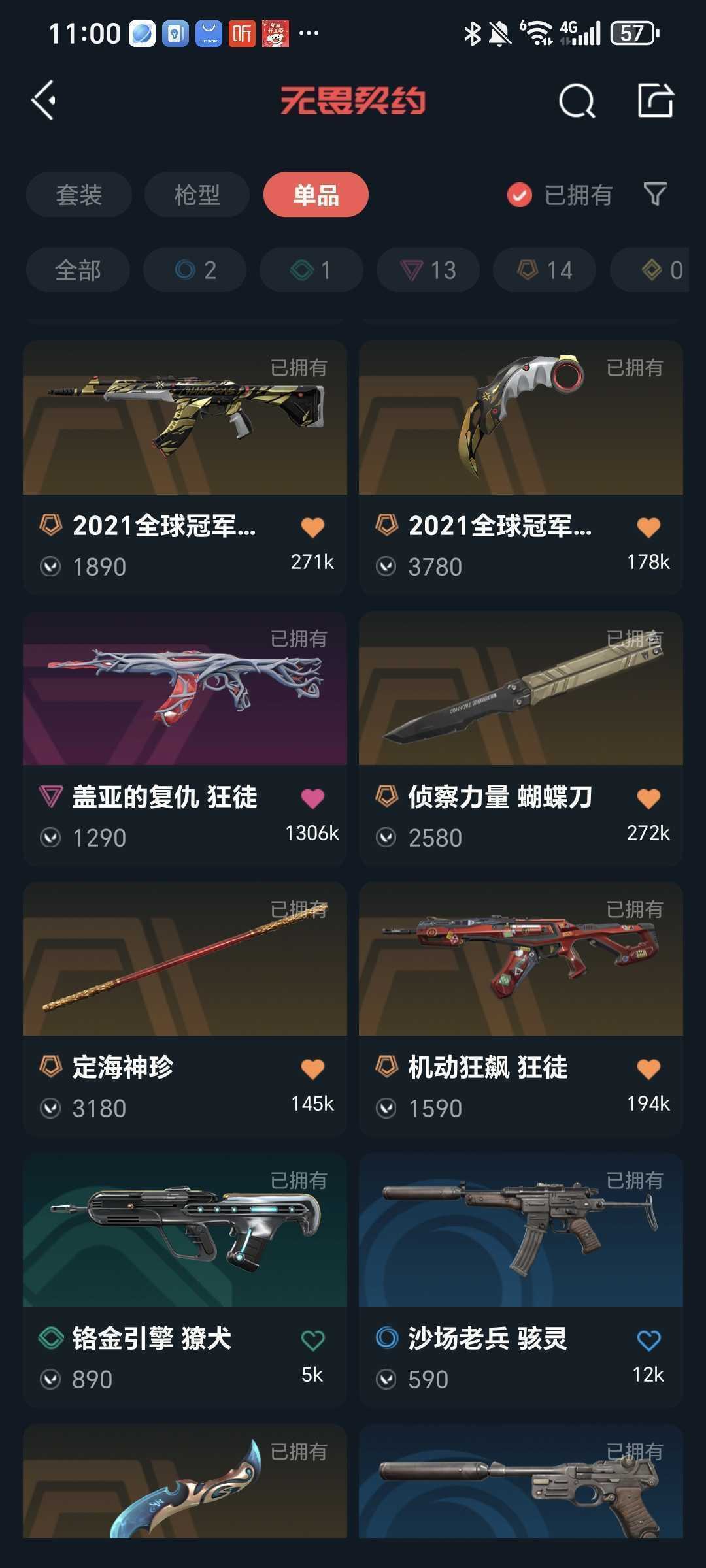Like the 2021全球冠军 item priced 3780

point(648,527)
